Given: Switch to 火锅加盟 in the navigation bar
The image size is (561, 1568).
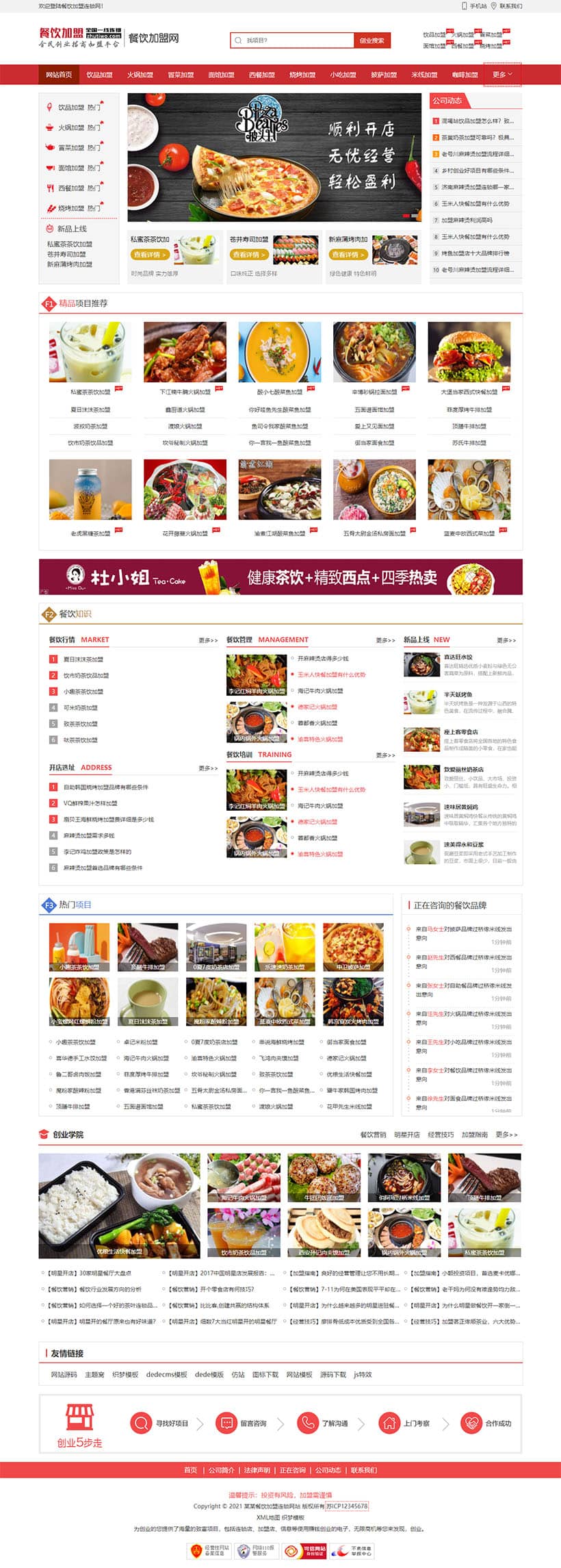Looking at the screenshot, I should point(140,75).
